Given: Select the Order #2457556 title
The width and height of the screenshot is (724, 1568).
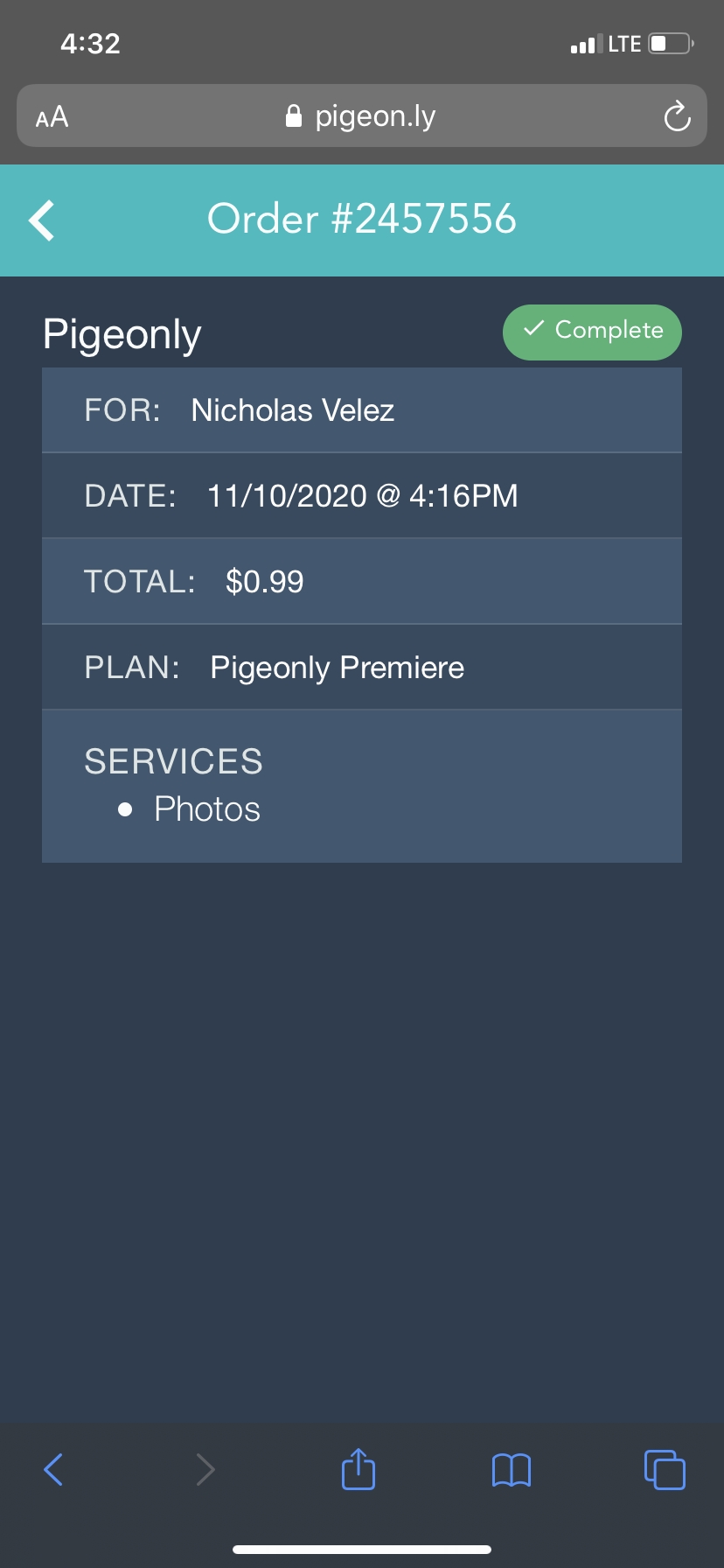Looking at the screenshot, I should [361, 220].
